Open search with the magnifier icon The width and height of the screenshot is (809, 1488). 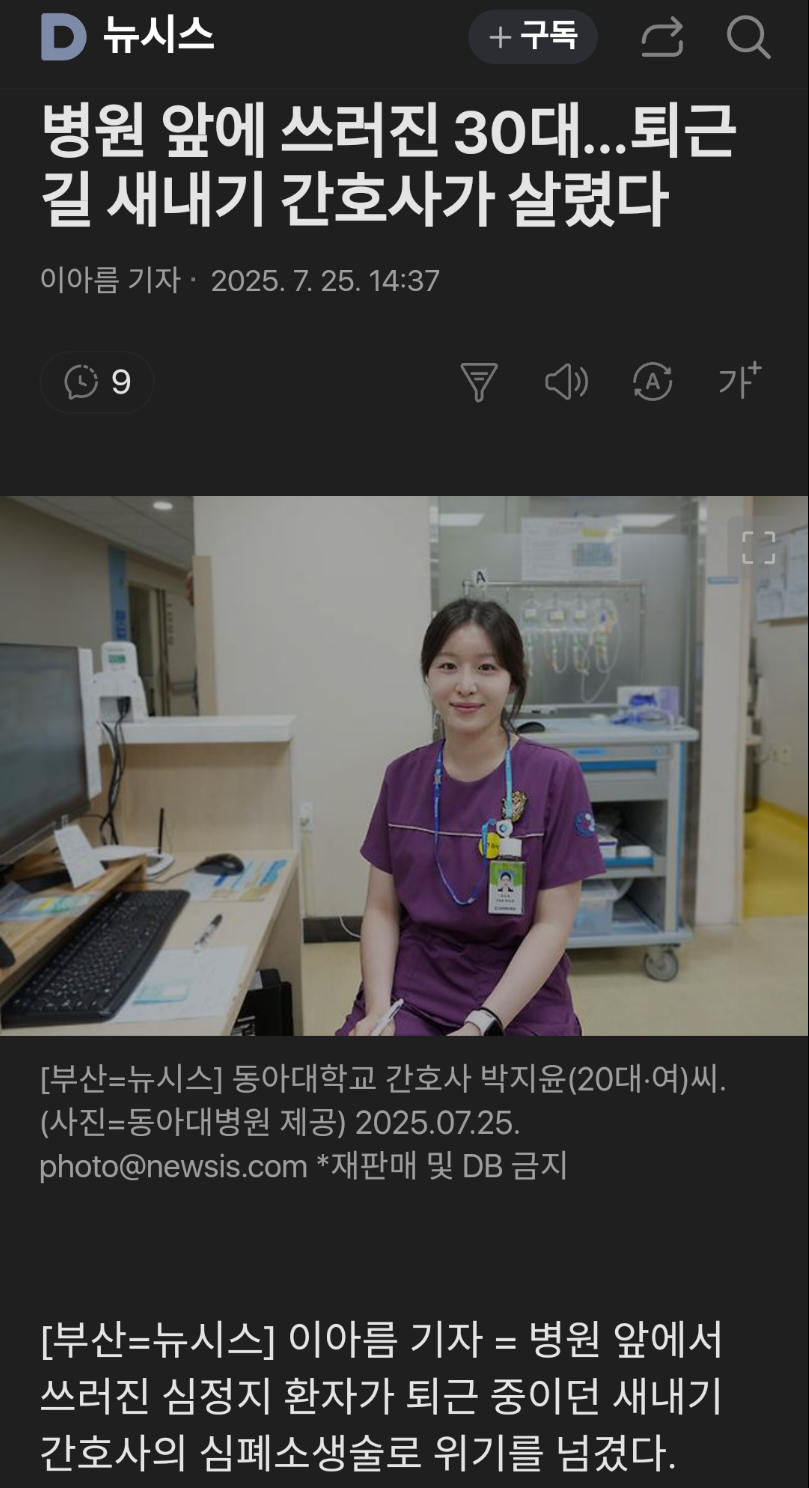pyautogui.click(x=746, y=38)
